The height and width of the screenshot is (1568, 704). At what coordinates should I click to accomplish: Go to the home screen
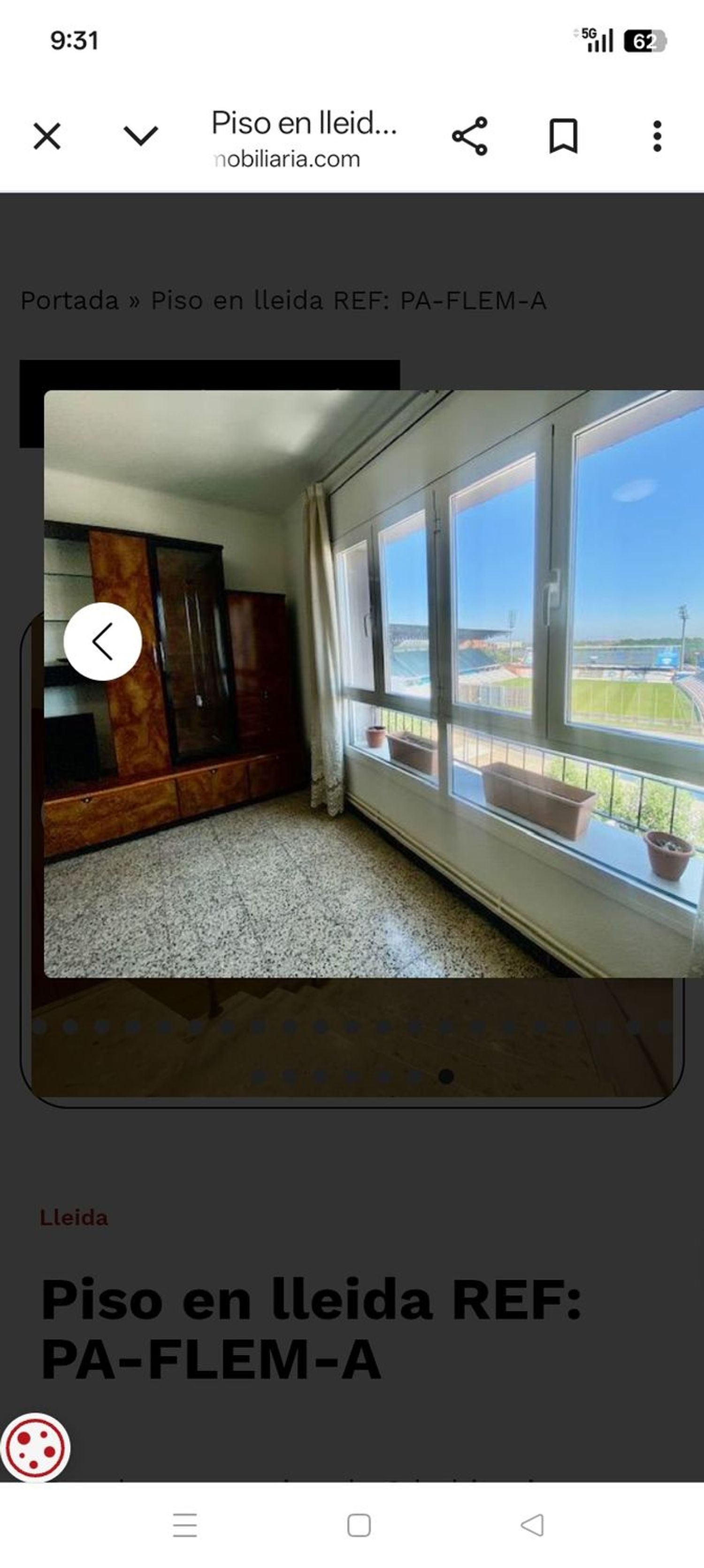coord(359,1525)
